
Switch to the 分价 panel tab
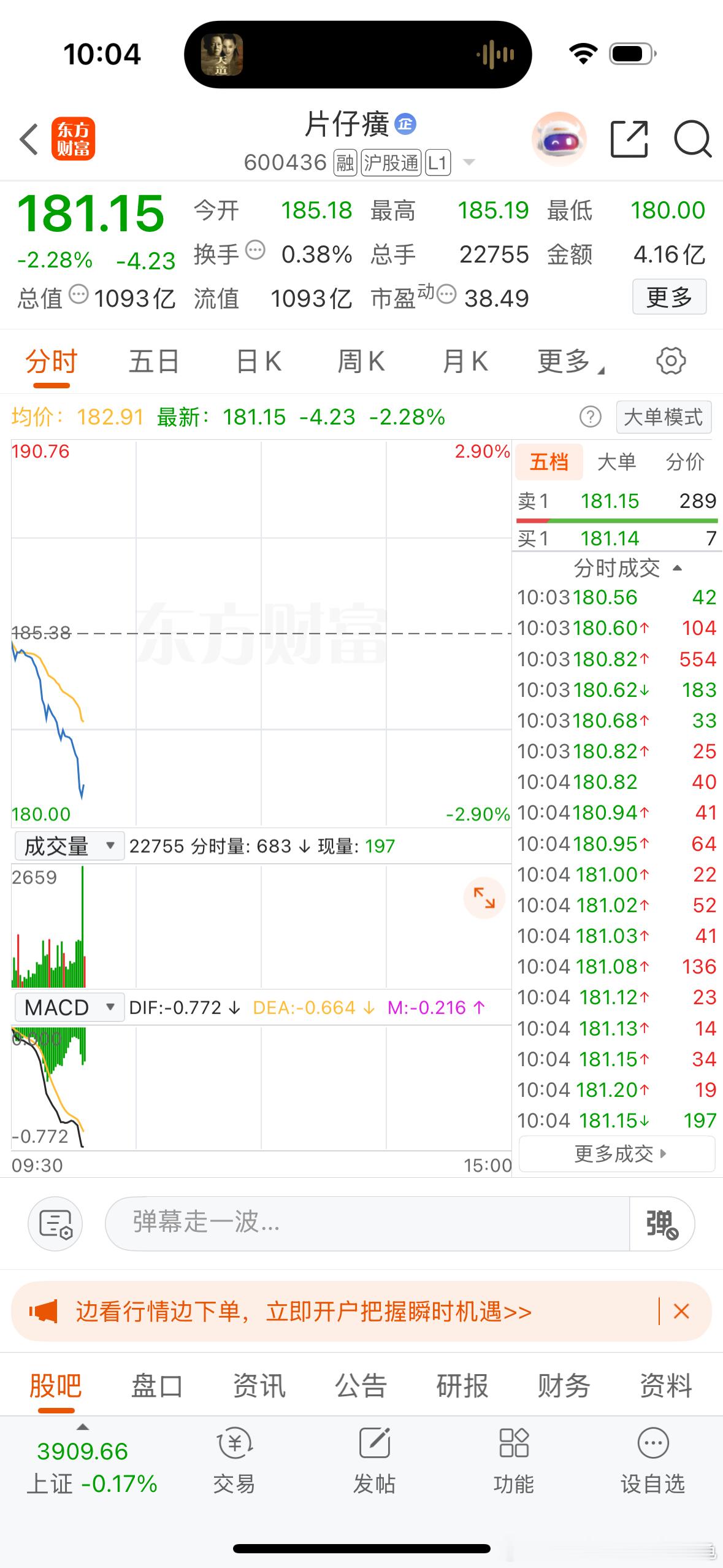click(x=684, y=461)
